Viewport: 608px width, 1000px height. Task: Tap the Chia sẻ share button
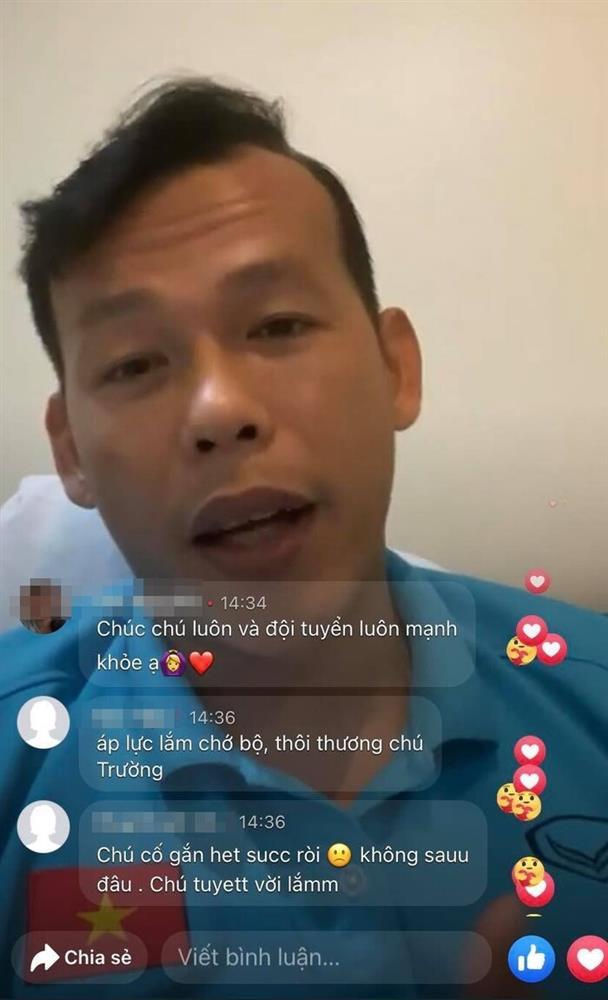tap(84, 957)
